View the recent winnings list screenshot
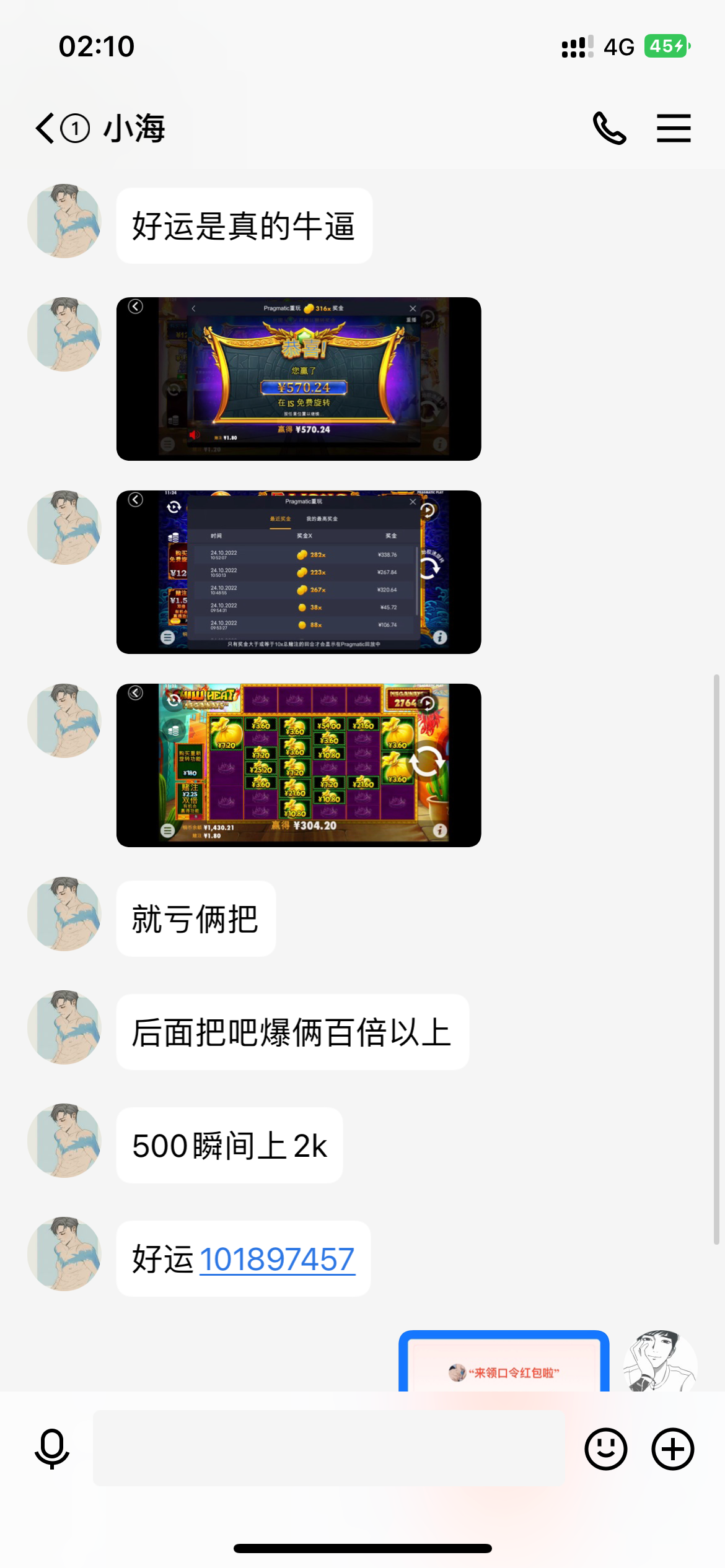 point(299,572)
